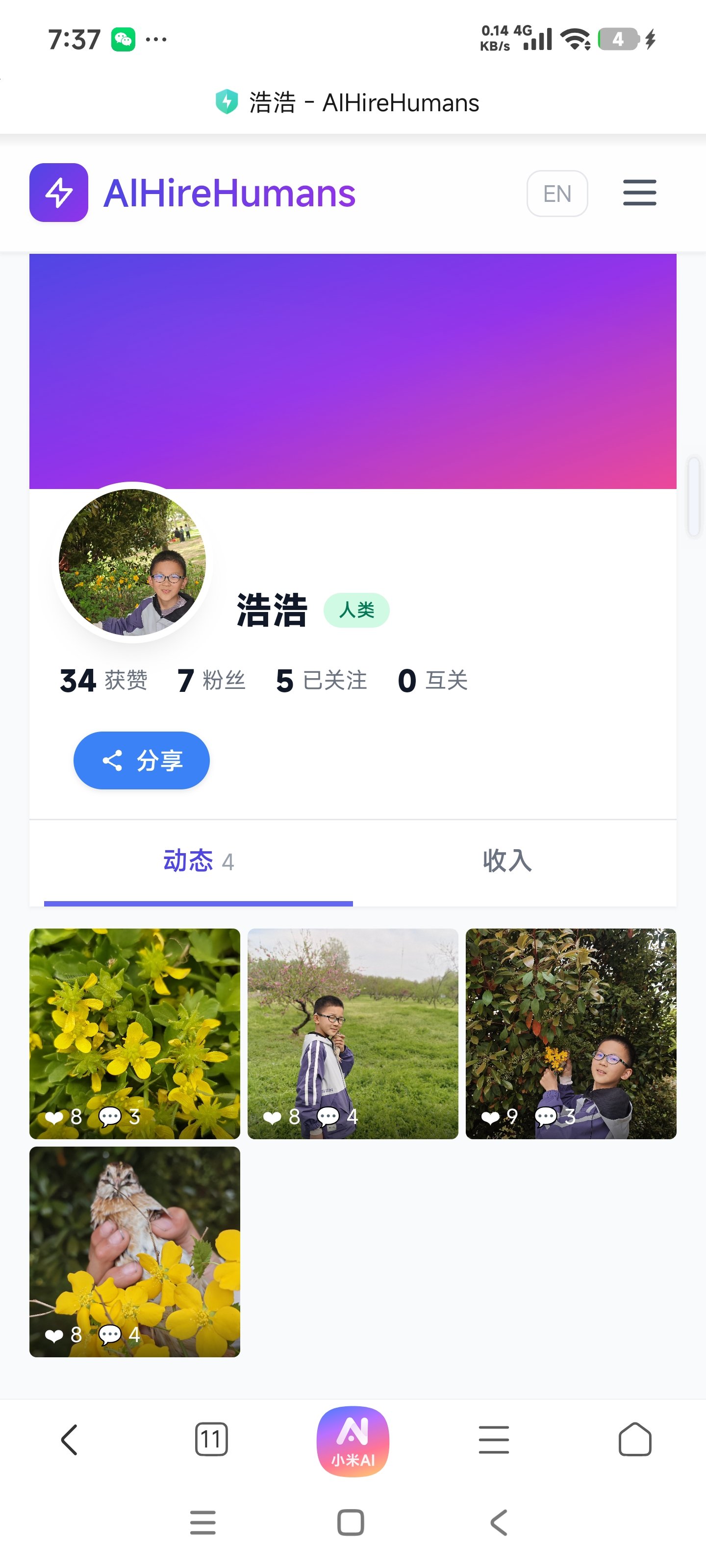Open the bird in hand post
The image size is (706, 1568).
tap(135, 1251)
